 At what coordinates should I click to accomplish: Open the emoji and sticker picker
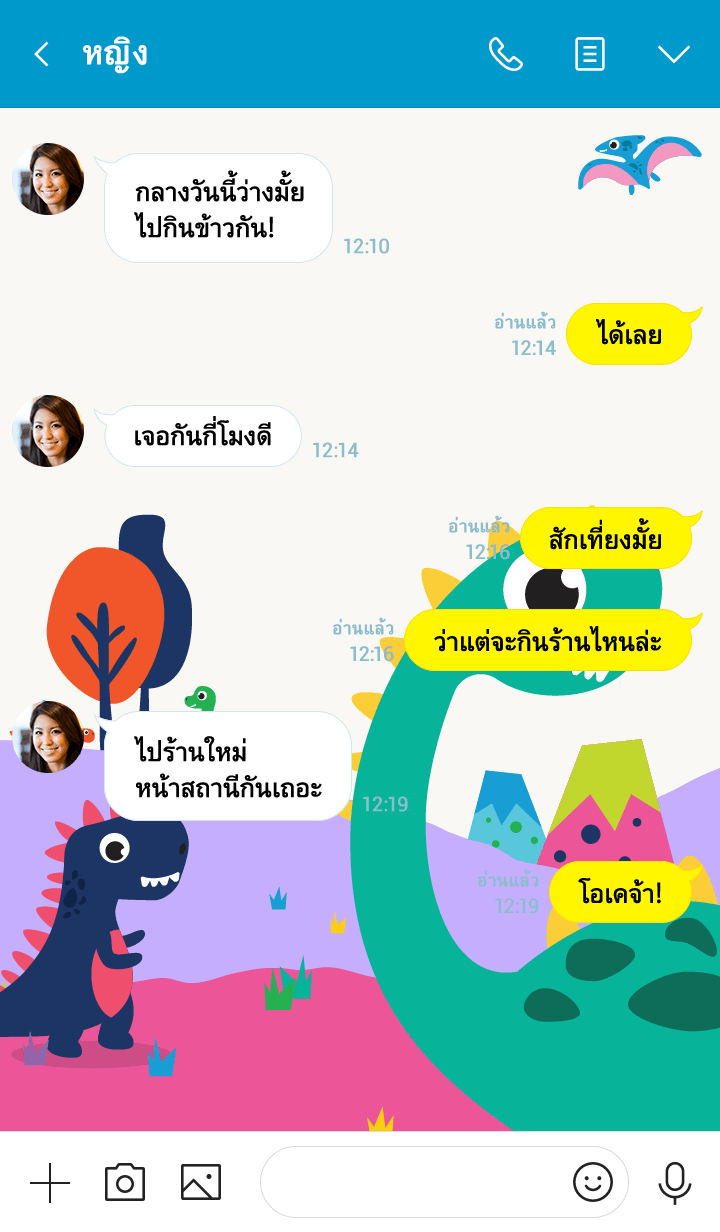tap(592, 1183)
